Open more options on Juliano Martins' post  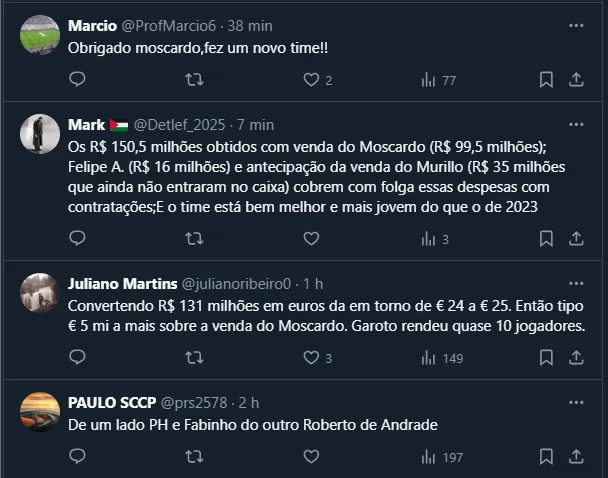pos(576,284)
